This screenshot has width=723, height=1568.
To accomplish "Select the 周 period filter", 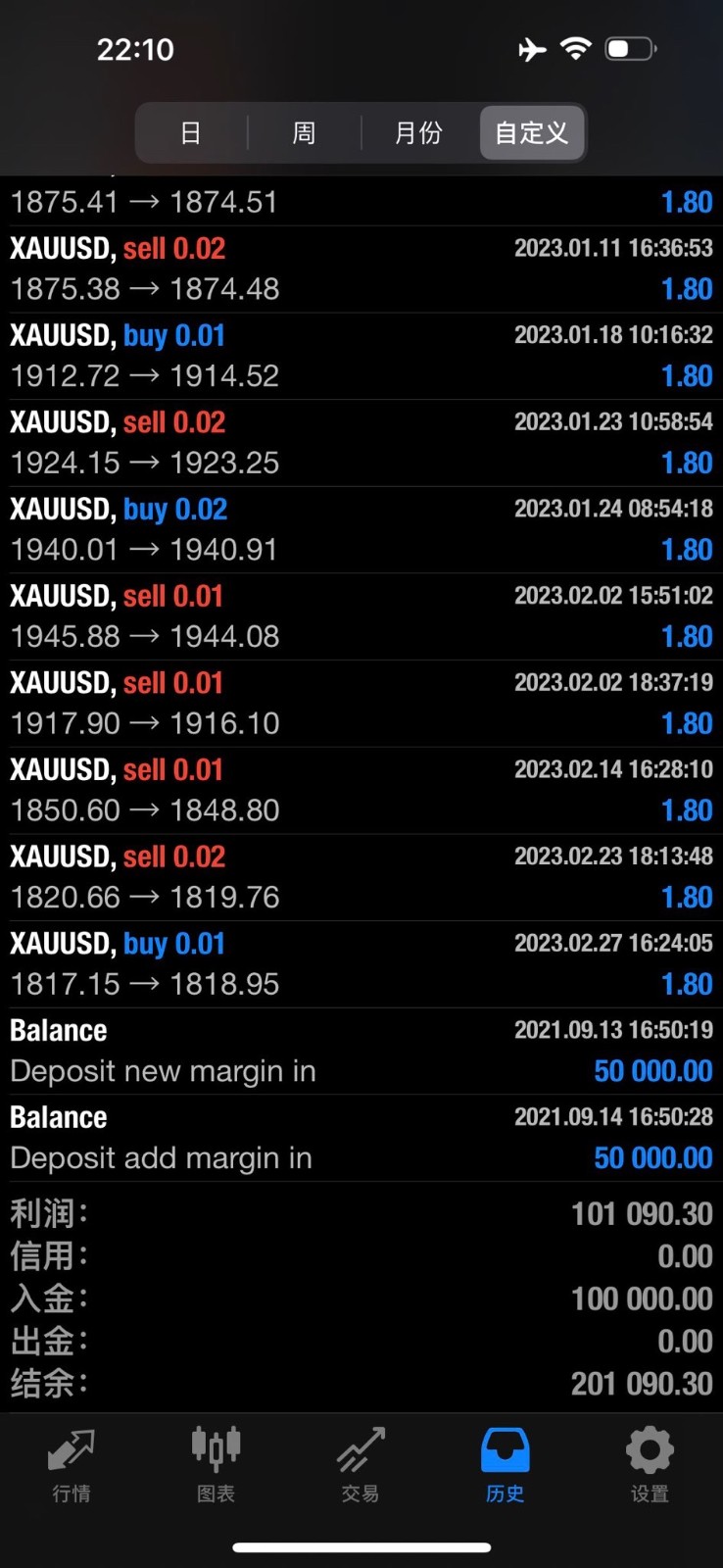I will coord(304,132).
